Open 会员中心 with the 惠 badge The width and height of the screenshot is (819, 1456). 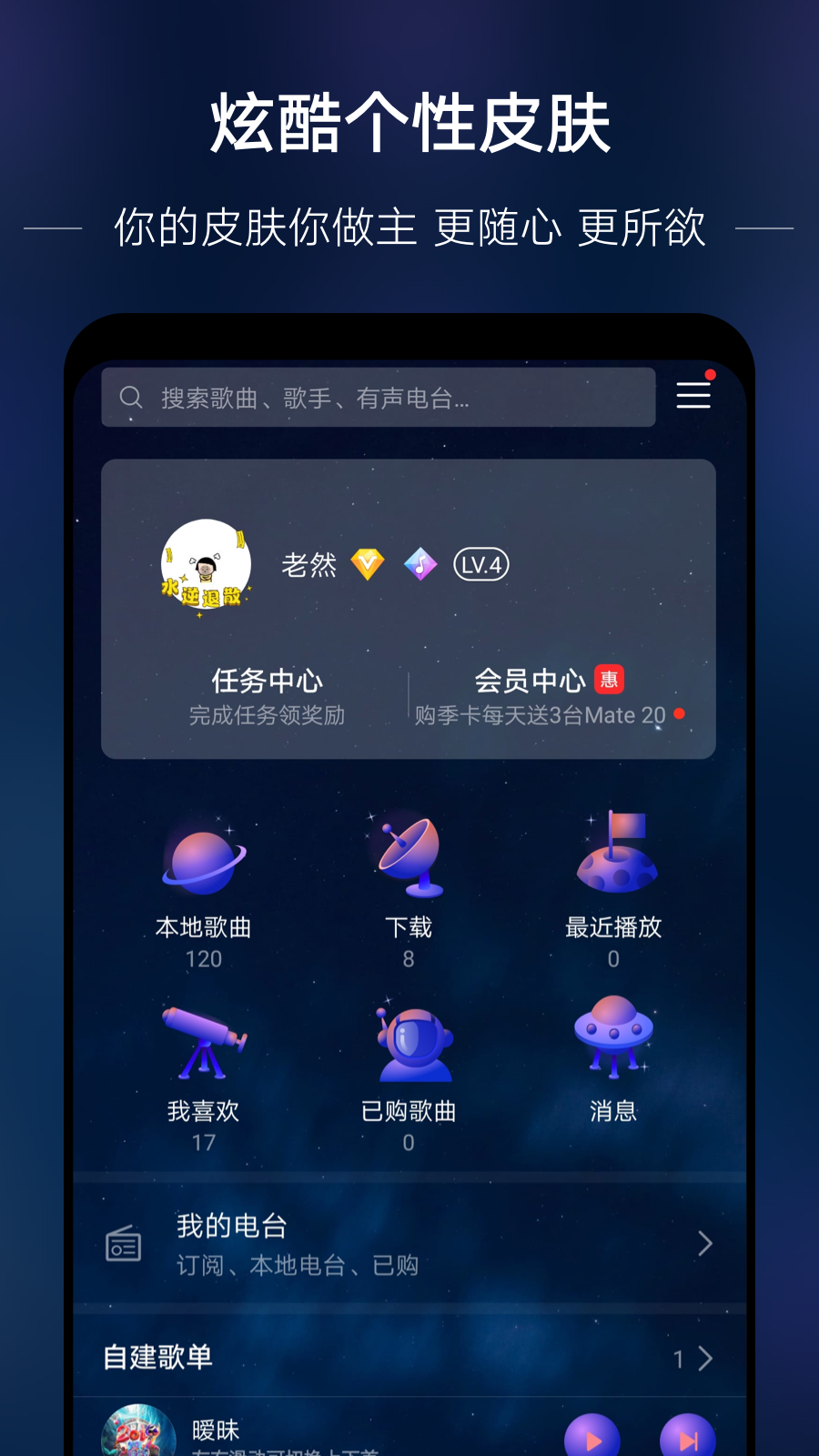532,681
